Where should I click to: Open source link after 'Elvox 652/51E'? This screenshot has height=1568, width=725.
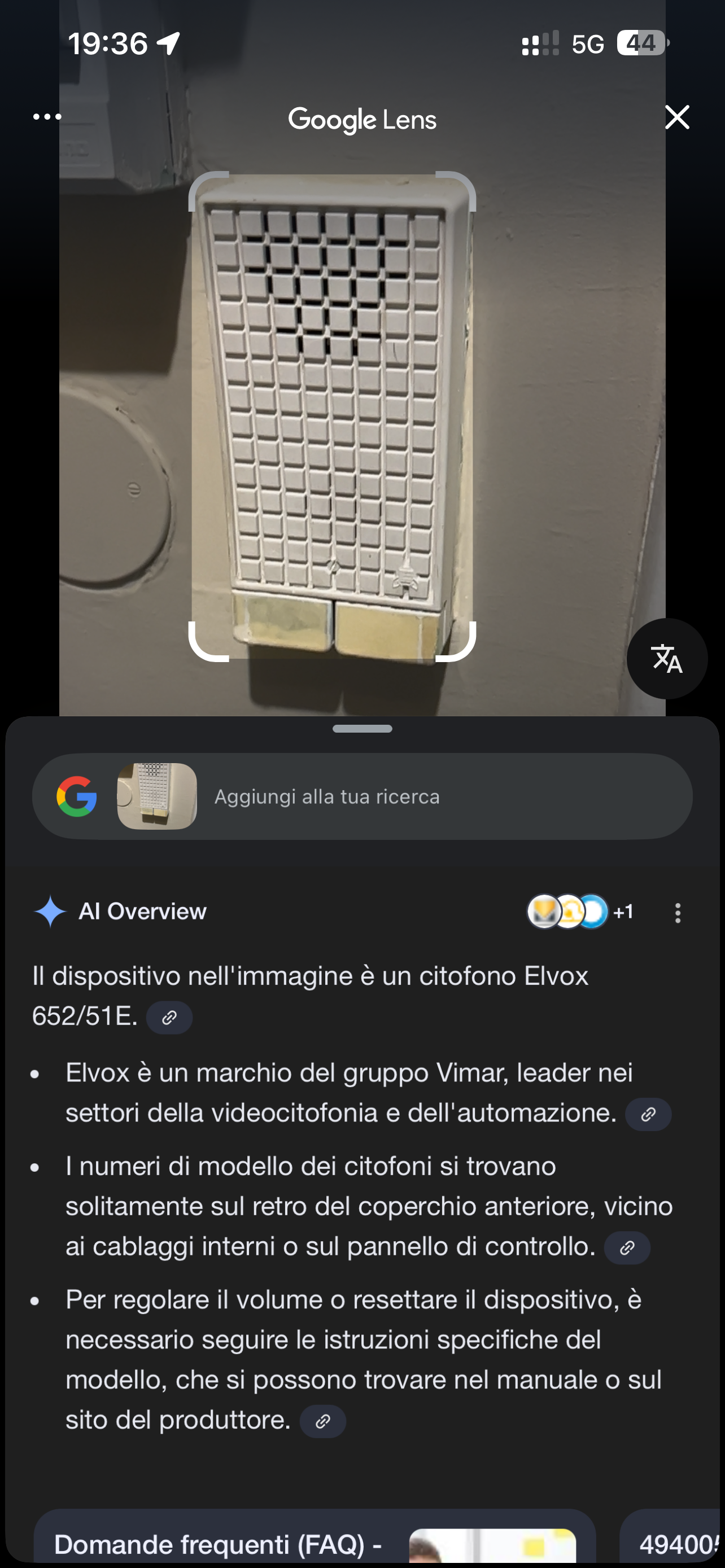169,1017
